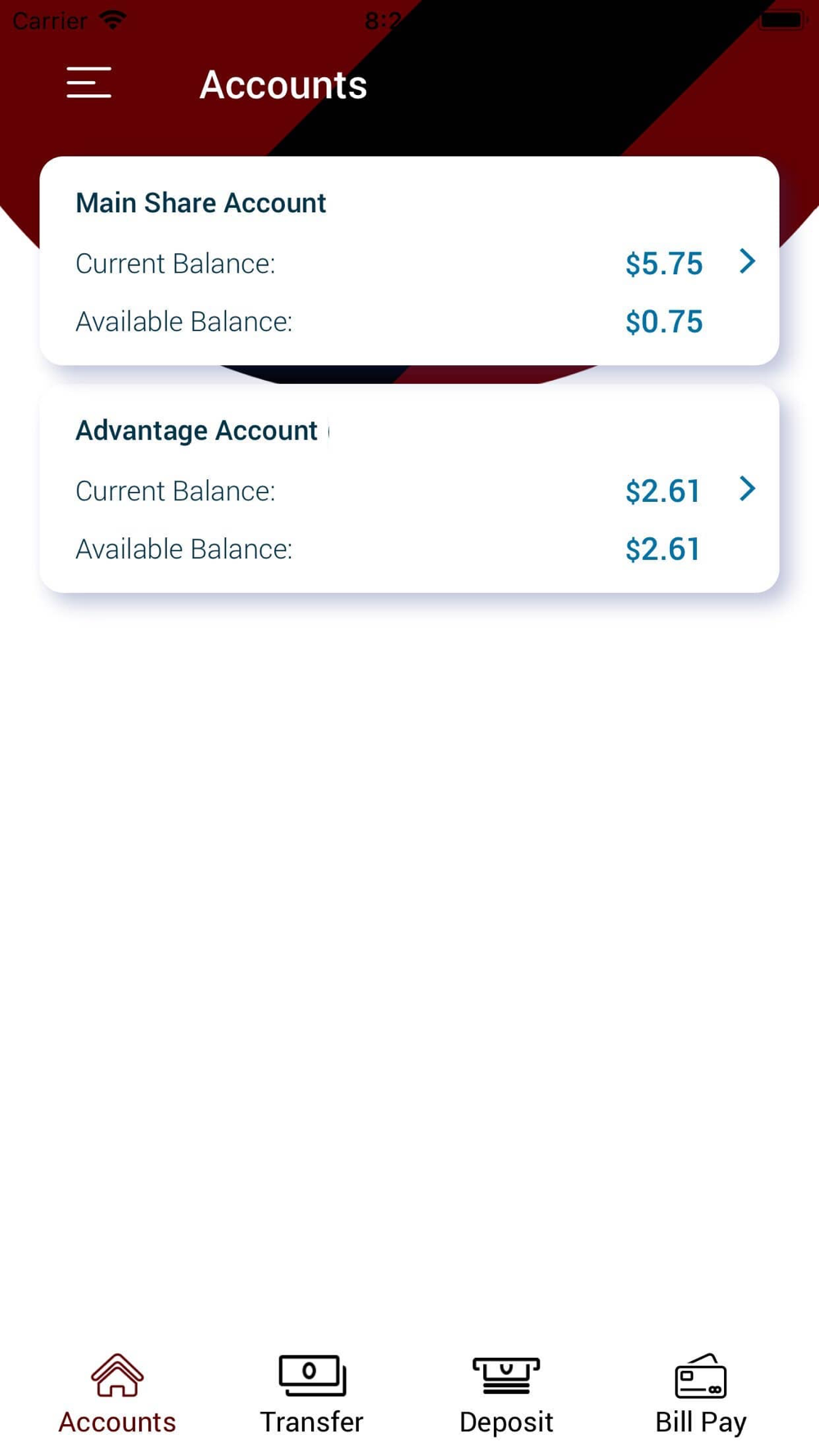The width and height of the screenshot is (819, 1456).
Task: Open the Main Share Account card
Action: (409, 260)
